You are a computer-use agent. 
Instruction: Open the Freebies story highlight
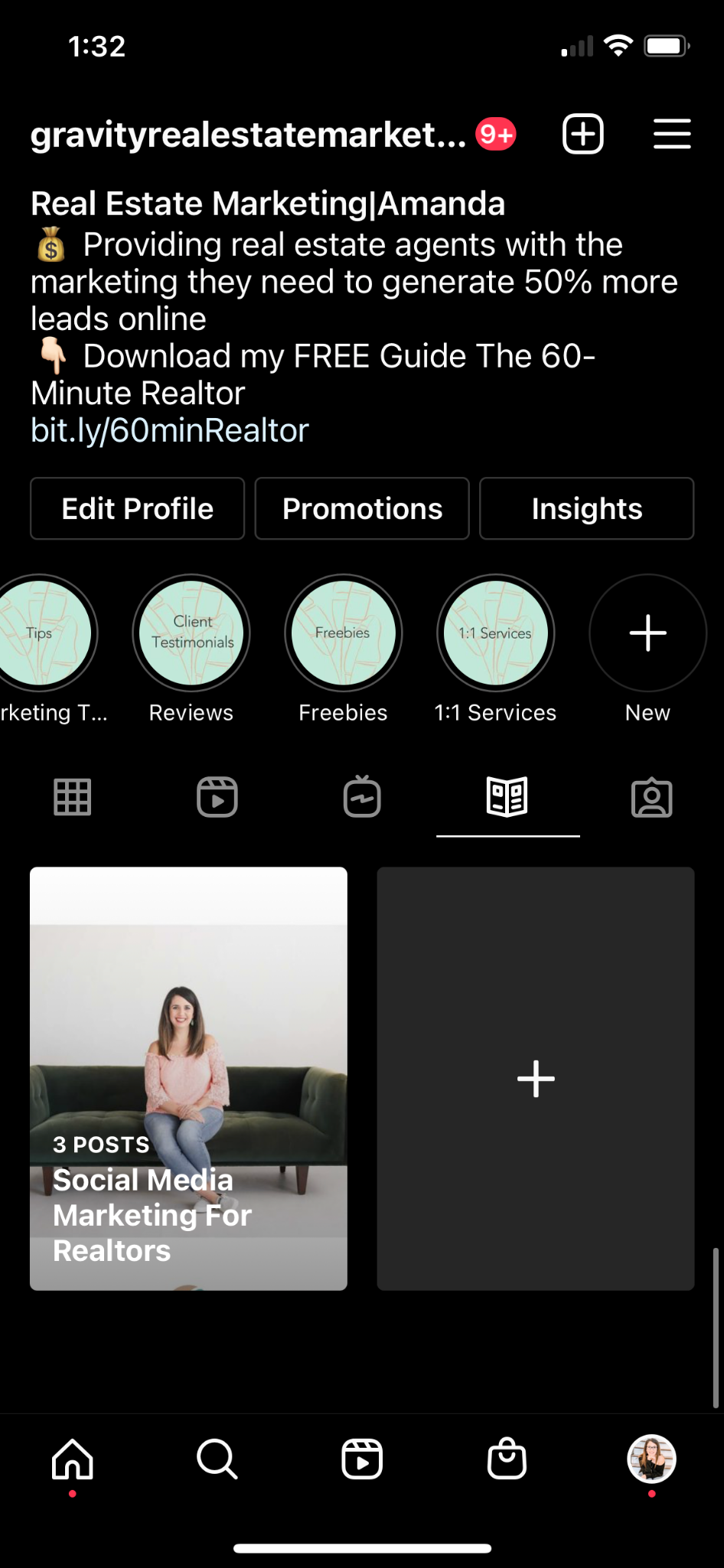[344, 633]
